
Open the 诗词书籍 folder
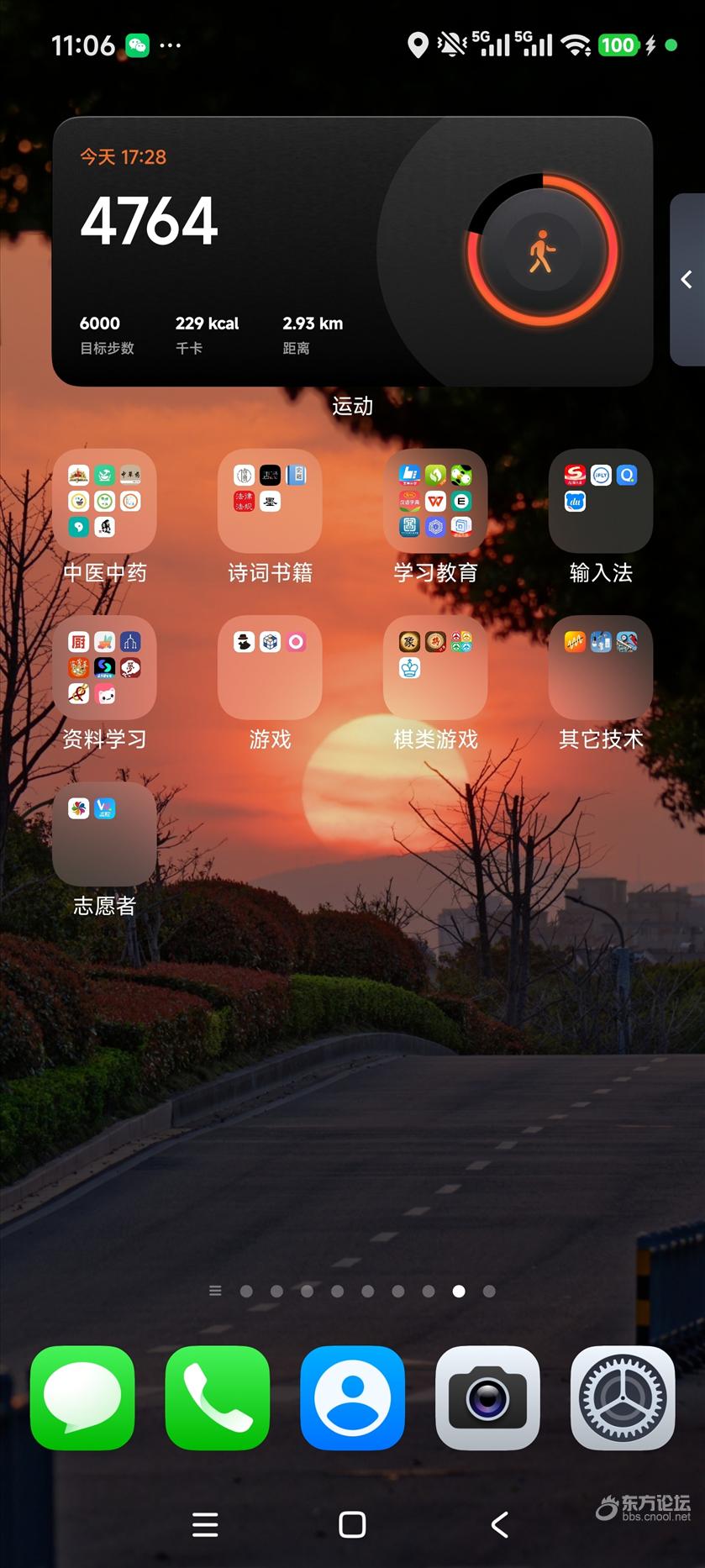tap(270, 501)
